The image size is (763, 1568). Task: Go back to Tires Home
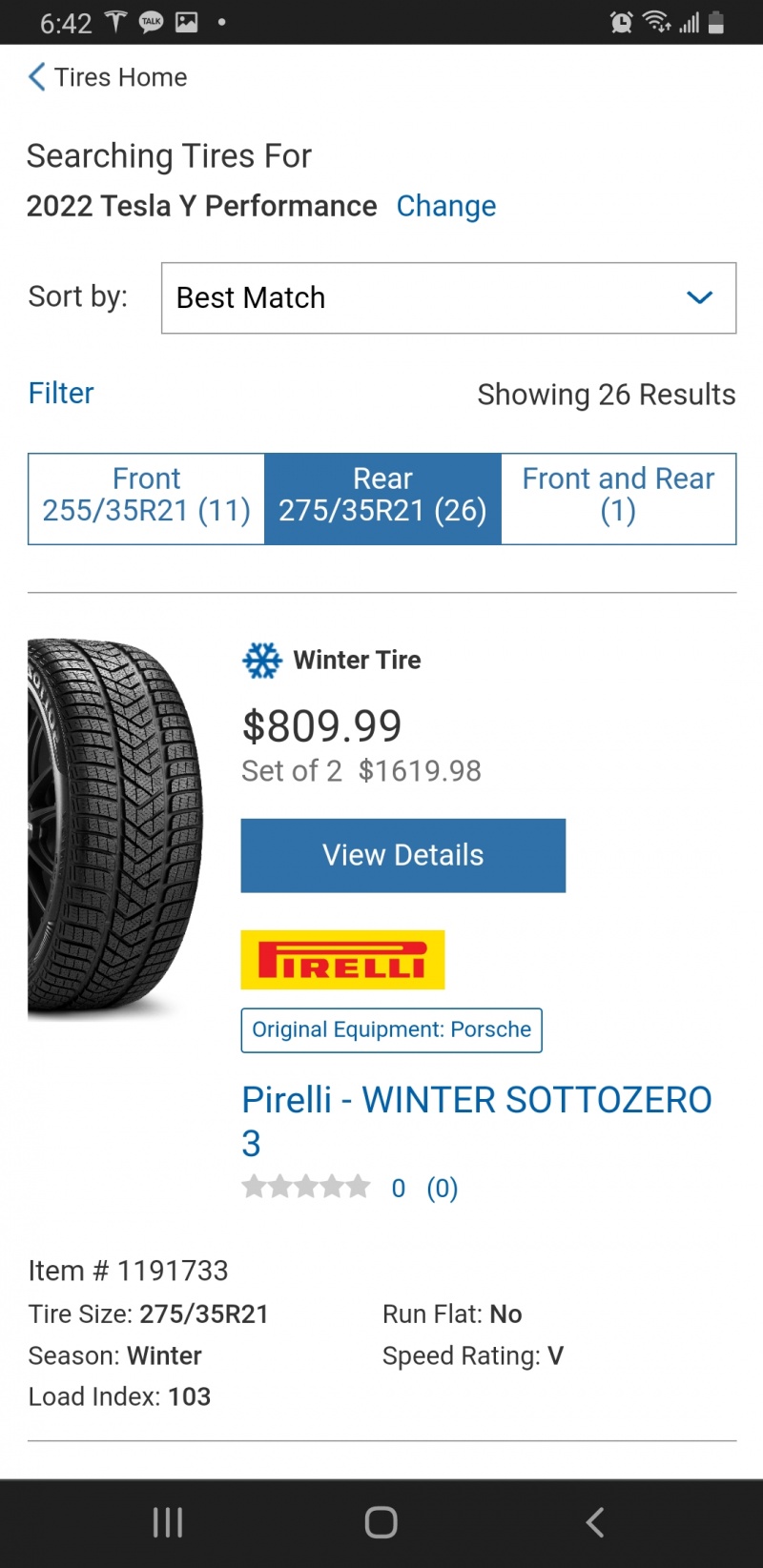pyautogui.click(x=108, y=77)
